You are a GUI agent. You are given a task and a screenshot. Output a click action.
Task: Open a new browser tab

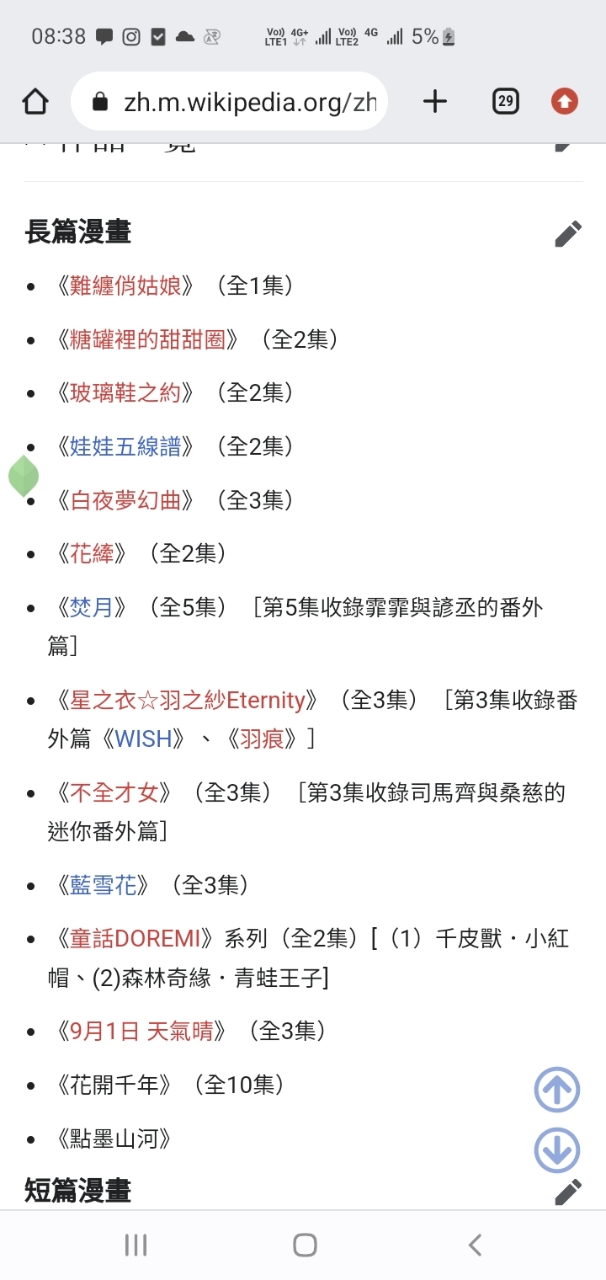tap(435, 101)
